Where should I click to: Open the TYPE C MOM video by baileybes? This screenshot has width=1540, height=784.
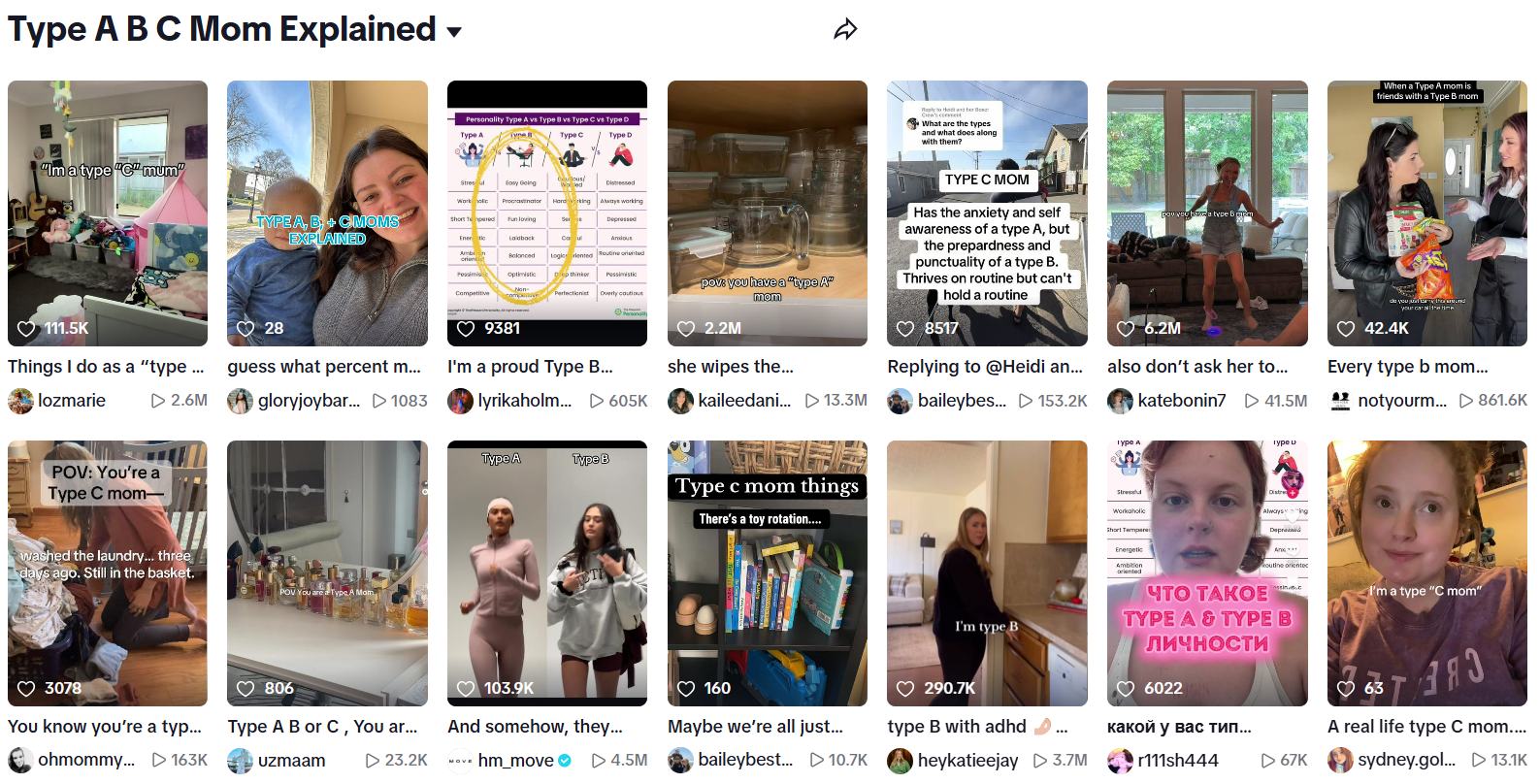[987, 213]
